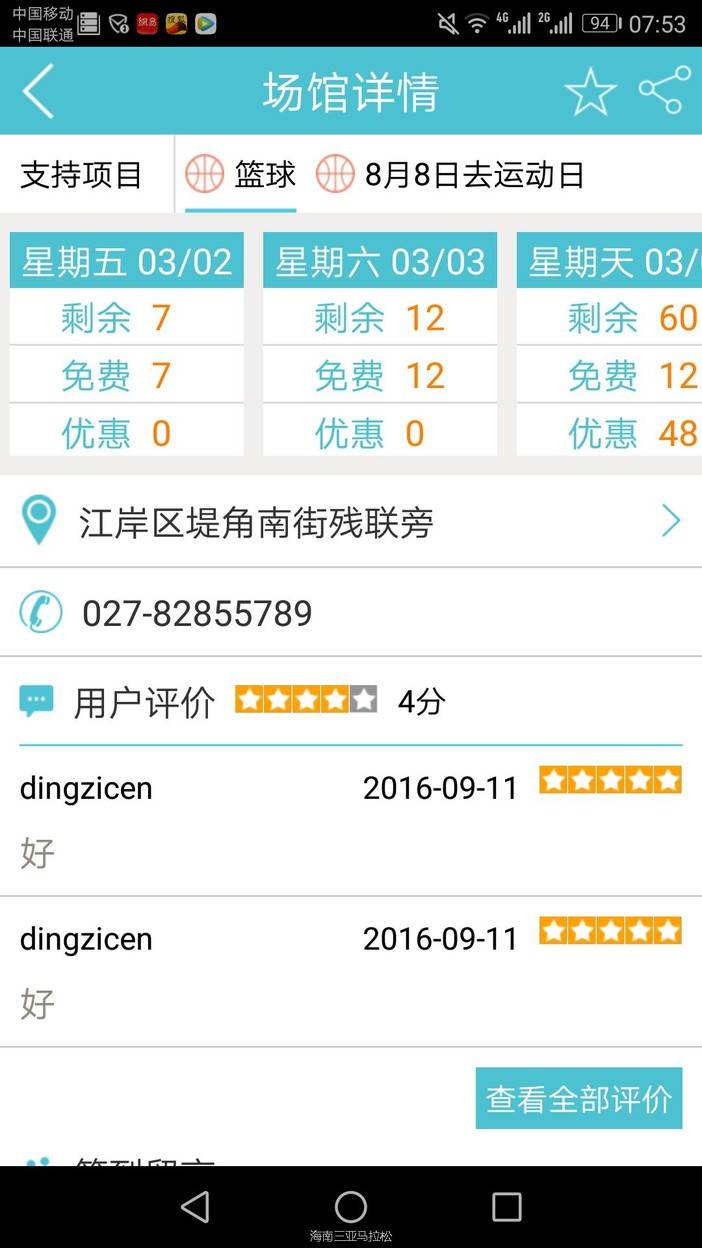This screenshot has height=1248, width=702.
Task: Share this venue's details
Action: [x=665, y=91]
